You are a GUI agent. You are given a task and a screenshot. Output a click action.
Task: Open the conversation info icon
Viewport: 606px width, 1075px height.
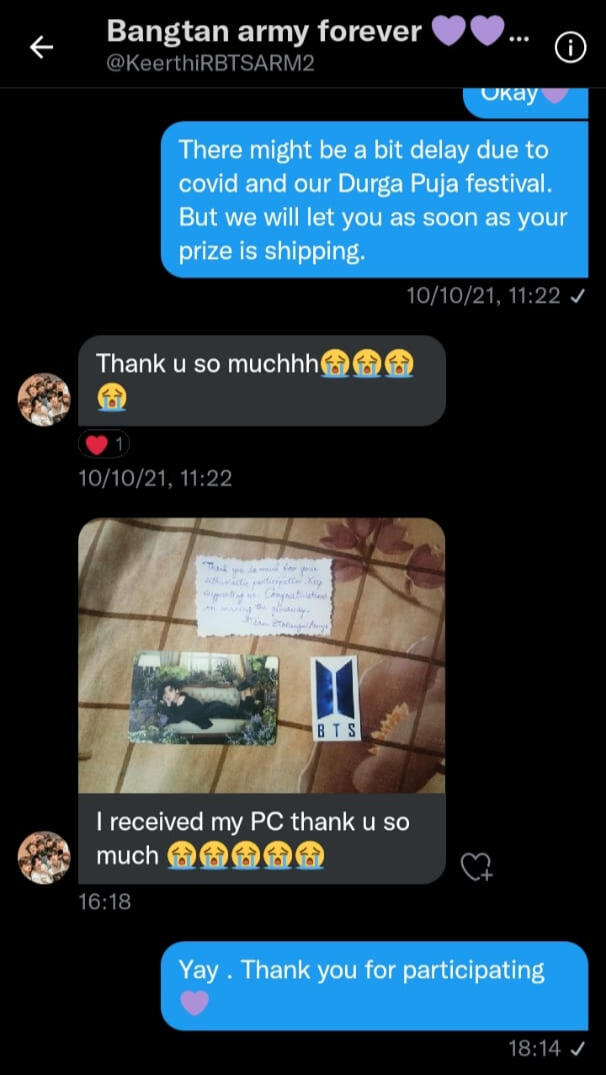[x=570, y=47]
